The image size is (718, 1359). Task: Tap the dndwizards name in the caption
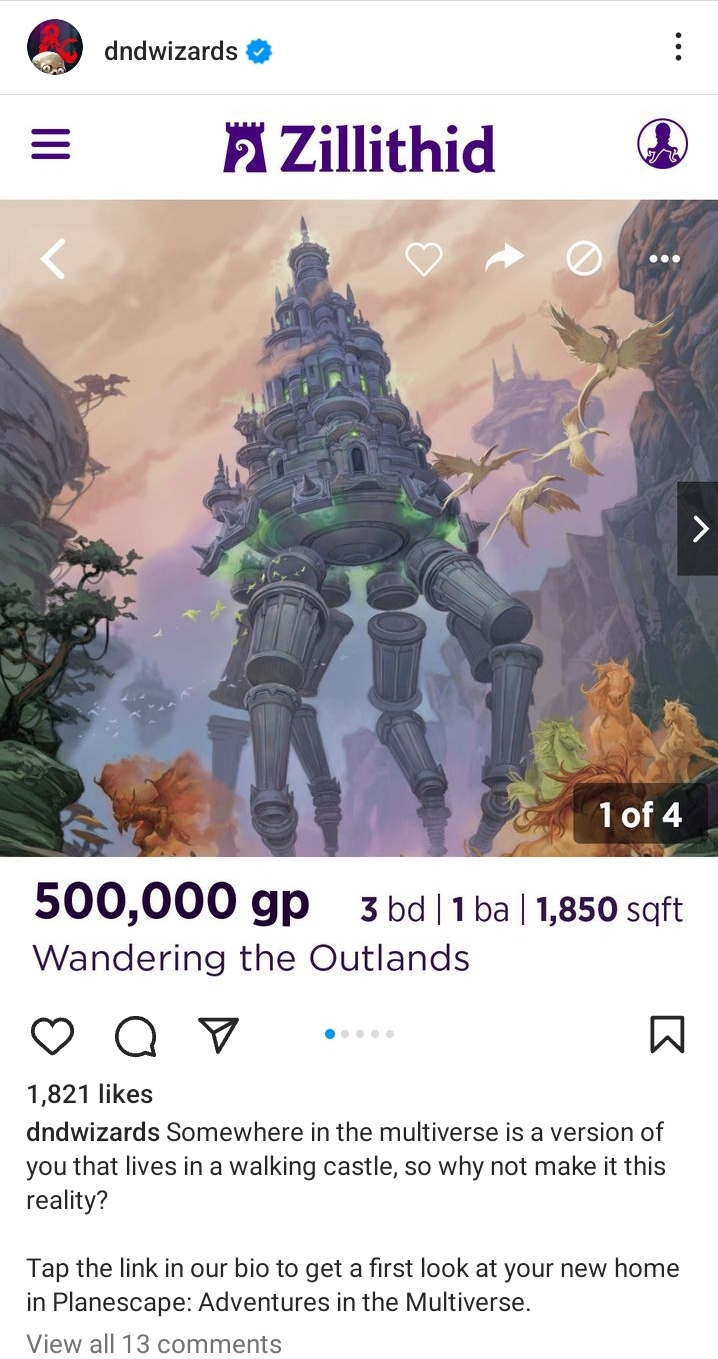92,1132
